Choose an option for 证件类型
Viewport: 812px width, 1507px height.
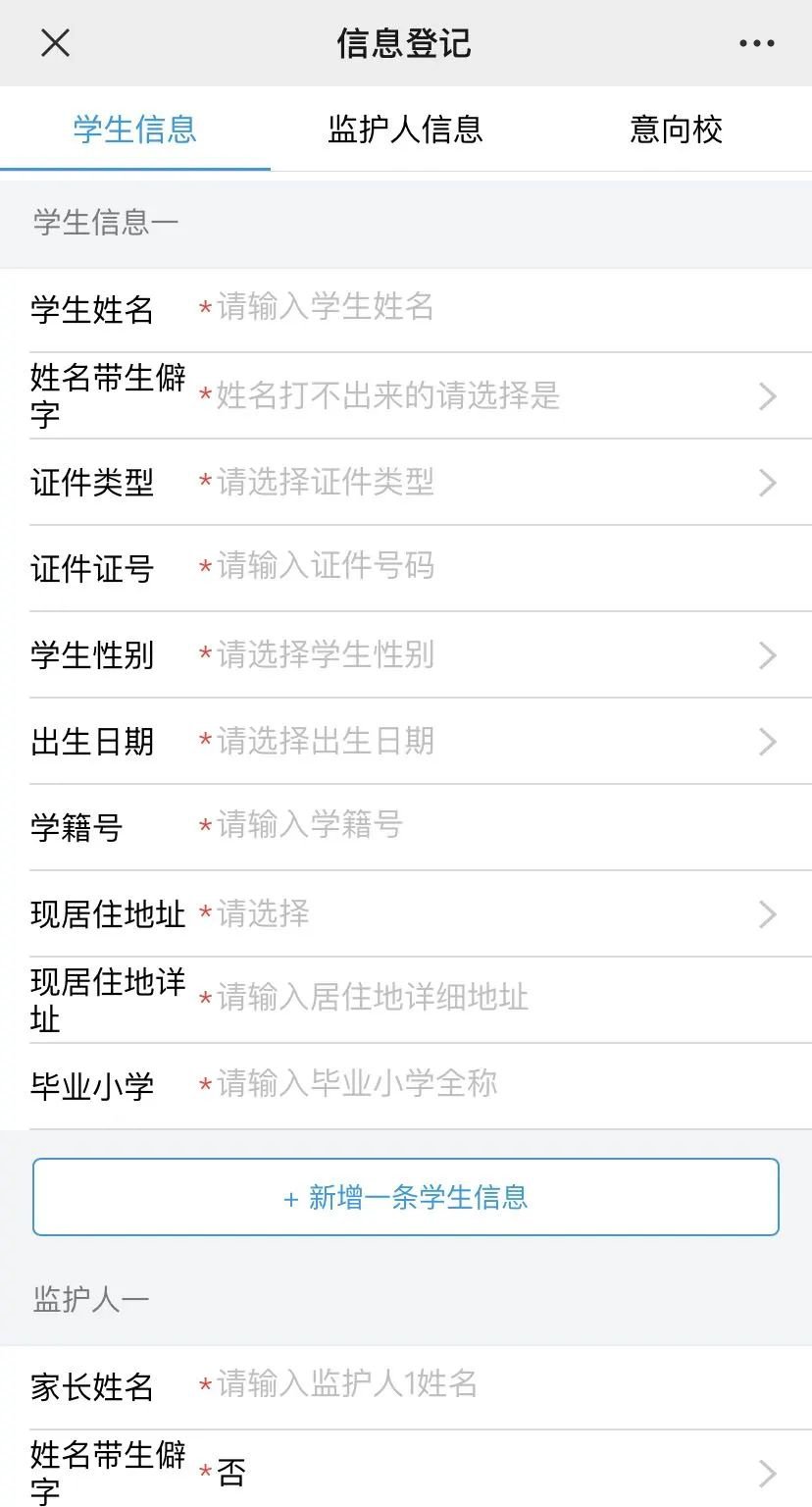[490, 482]
